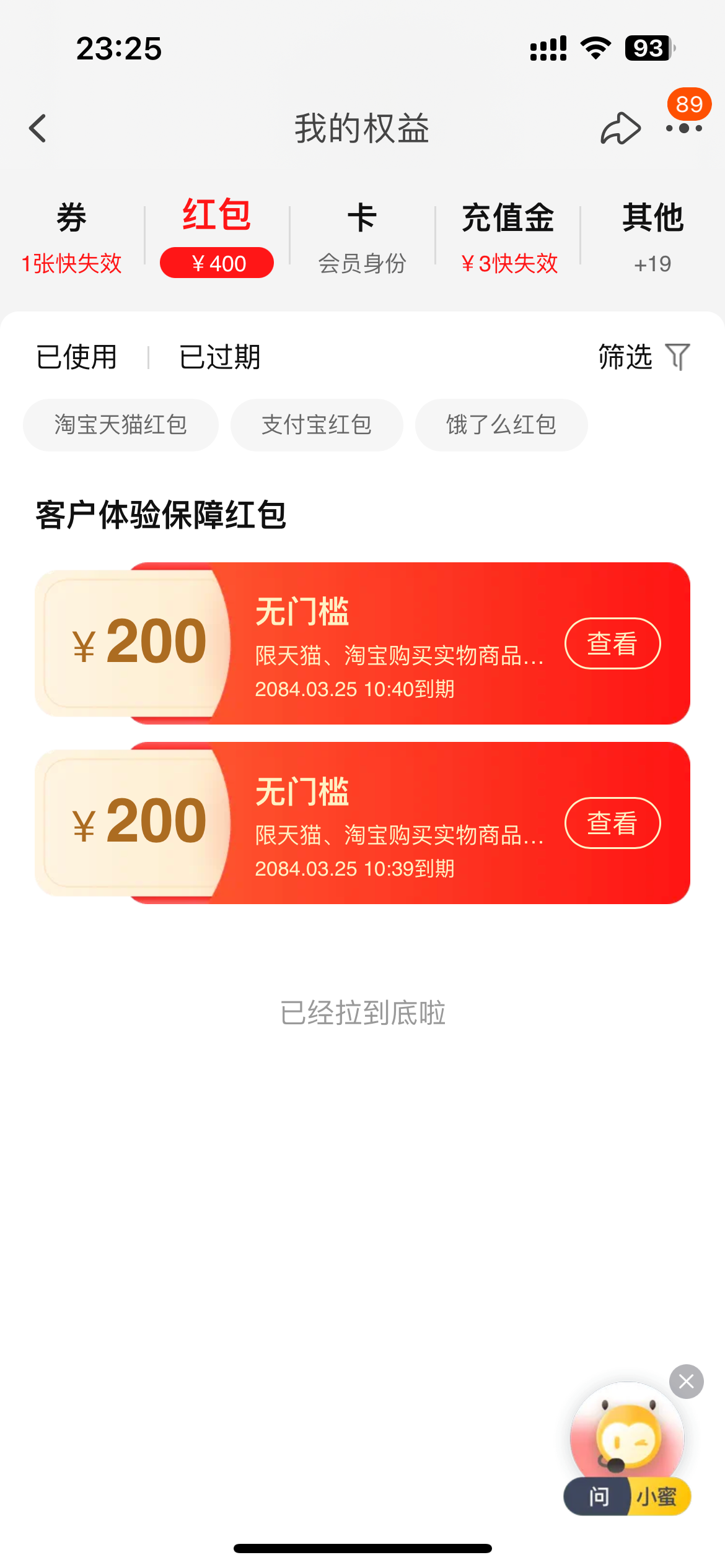725x1568 pixels.
Task: Tap 查看 on the 10:39 expiry red packet
Action: tap(612, 823)
